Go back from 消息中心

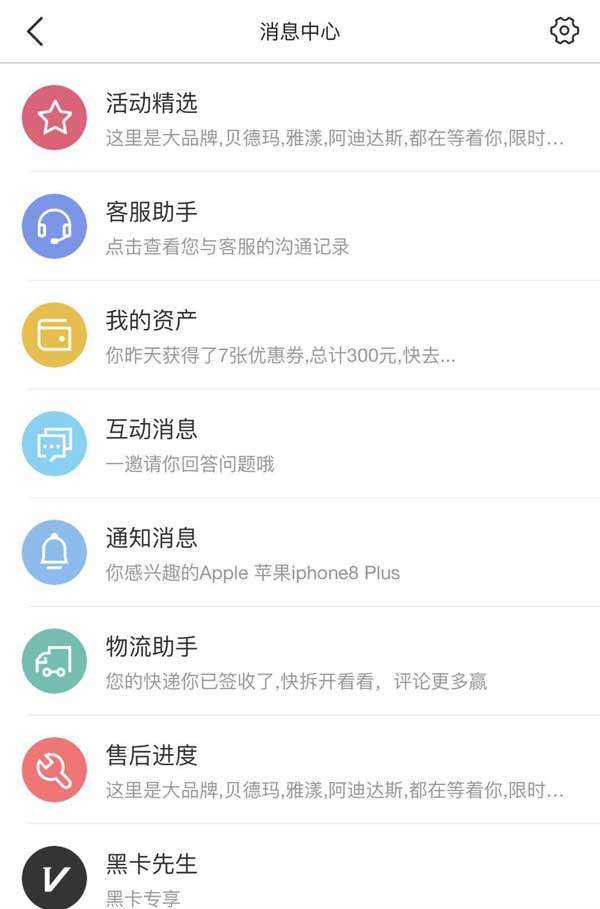[35, 32]
